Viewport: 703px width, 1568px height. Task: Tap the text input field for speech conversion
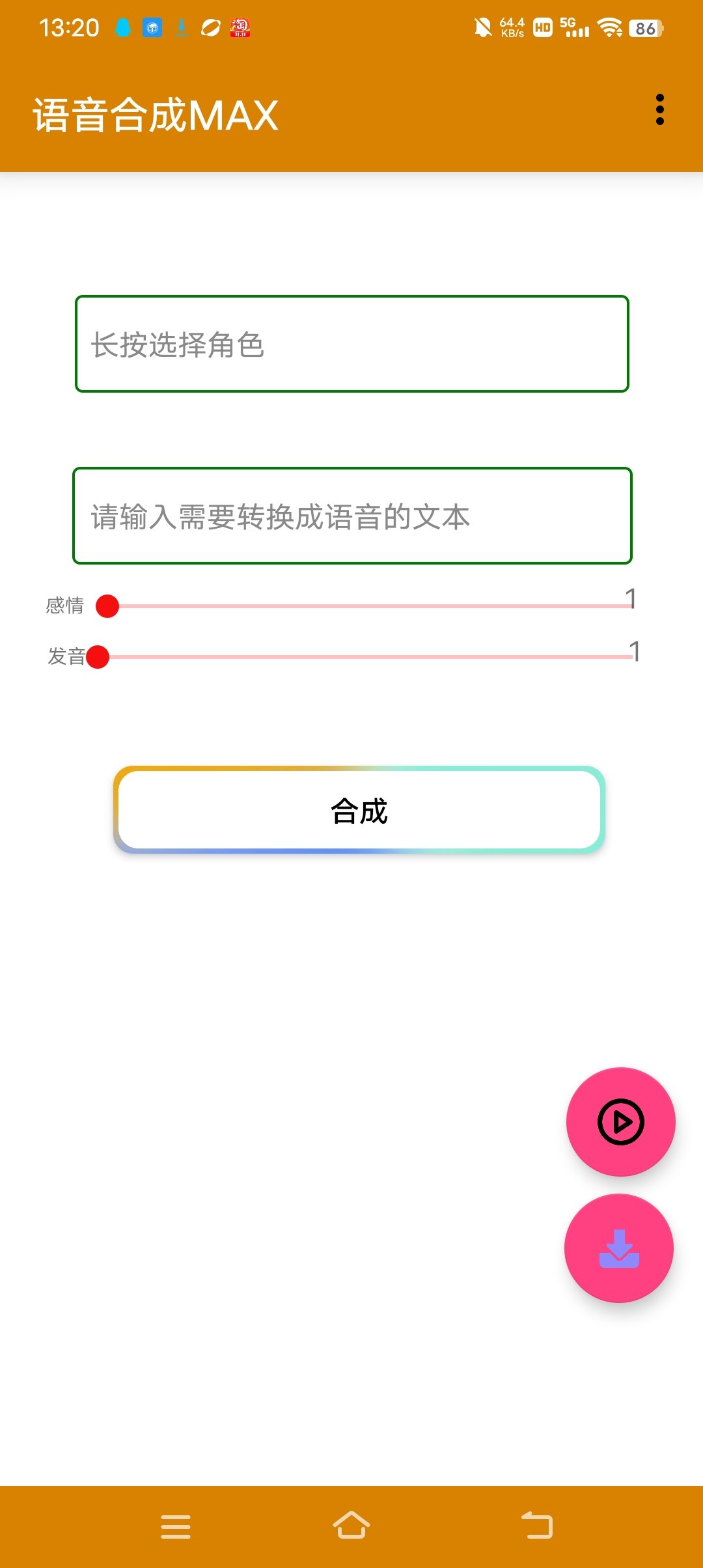(351, 514)
